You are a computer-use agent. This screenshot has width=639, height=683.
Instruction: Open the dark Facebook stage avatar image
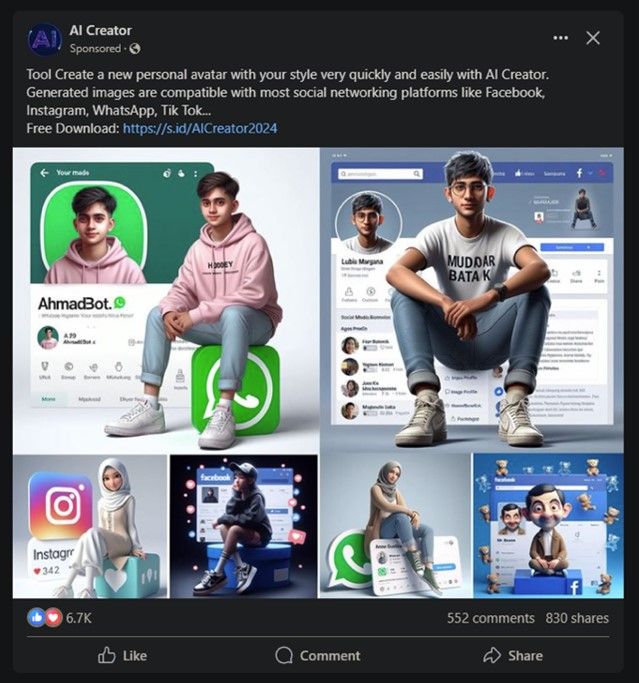(x=243, y=526)
